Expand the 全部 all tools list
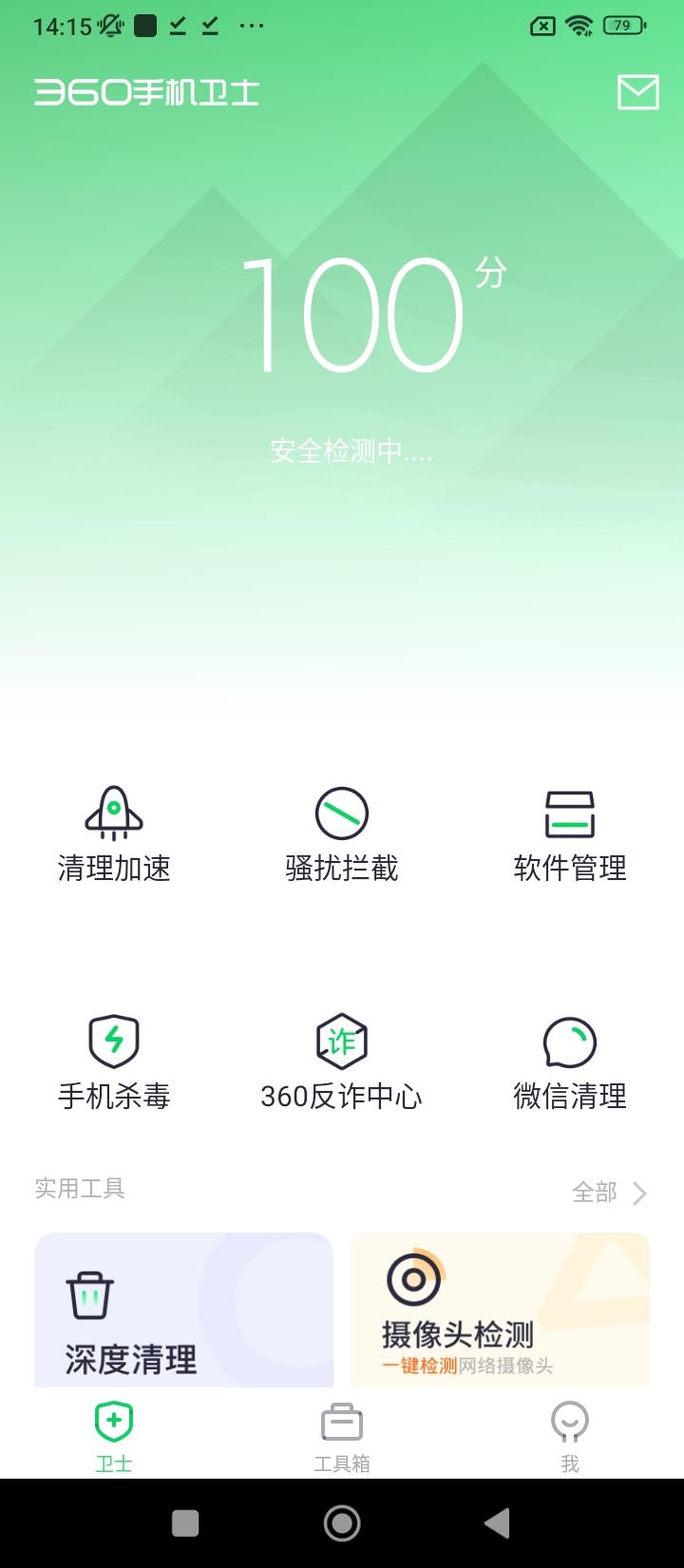The width and height of the screenshot is (684, 1568). tap(608, 1192)
